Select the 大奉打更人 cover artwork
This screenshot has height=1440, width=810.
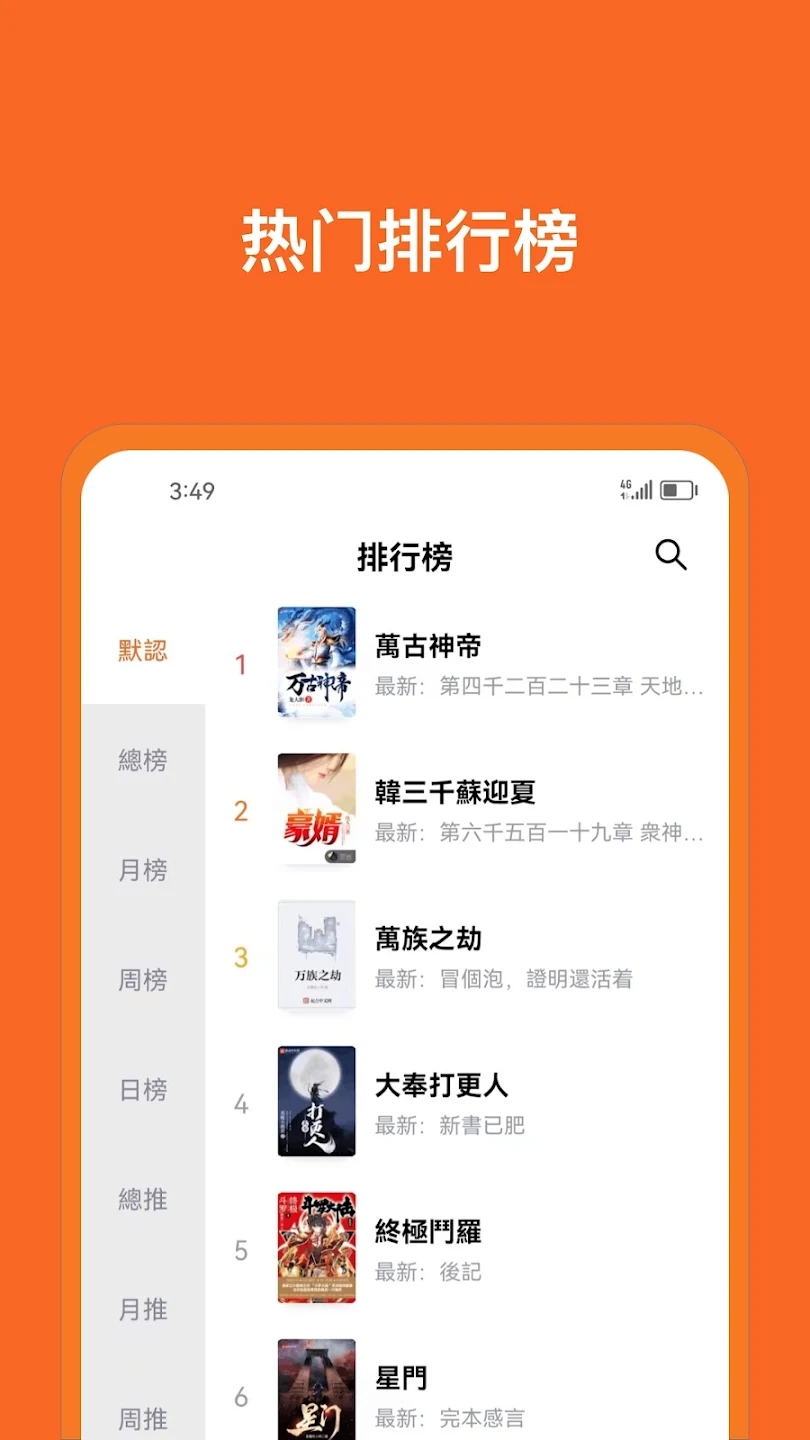tap(316, 1100)
